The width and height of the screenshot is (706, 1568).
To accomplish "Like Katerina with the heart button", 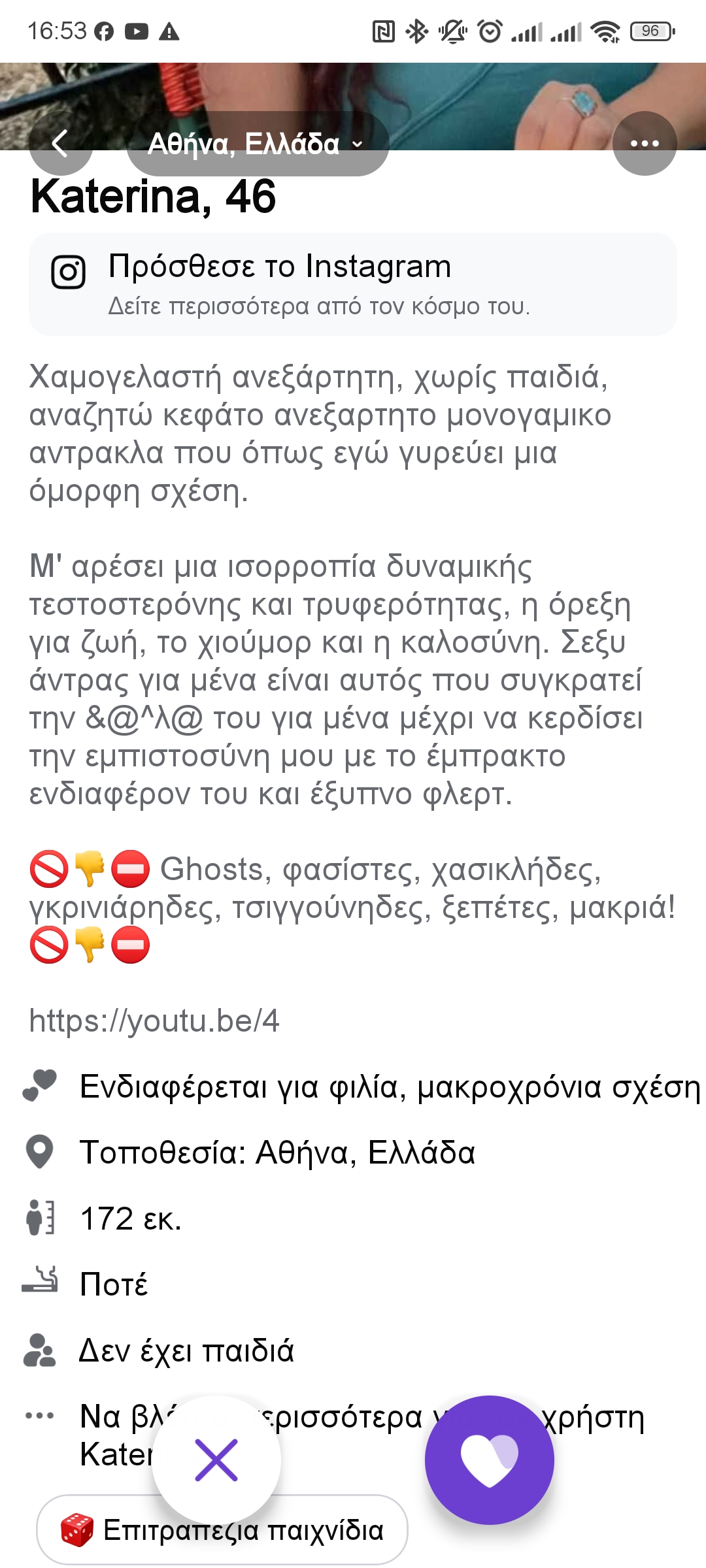I will click(489, 1460).
